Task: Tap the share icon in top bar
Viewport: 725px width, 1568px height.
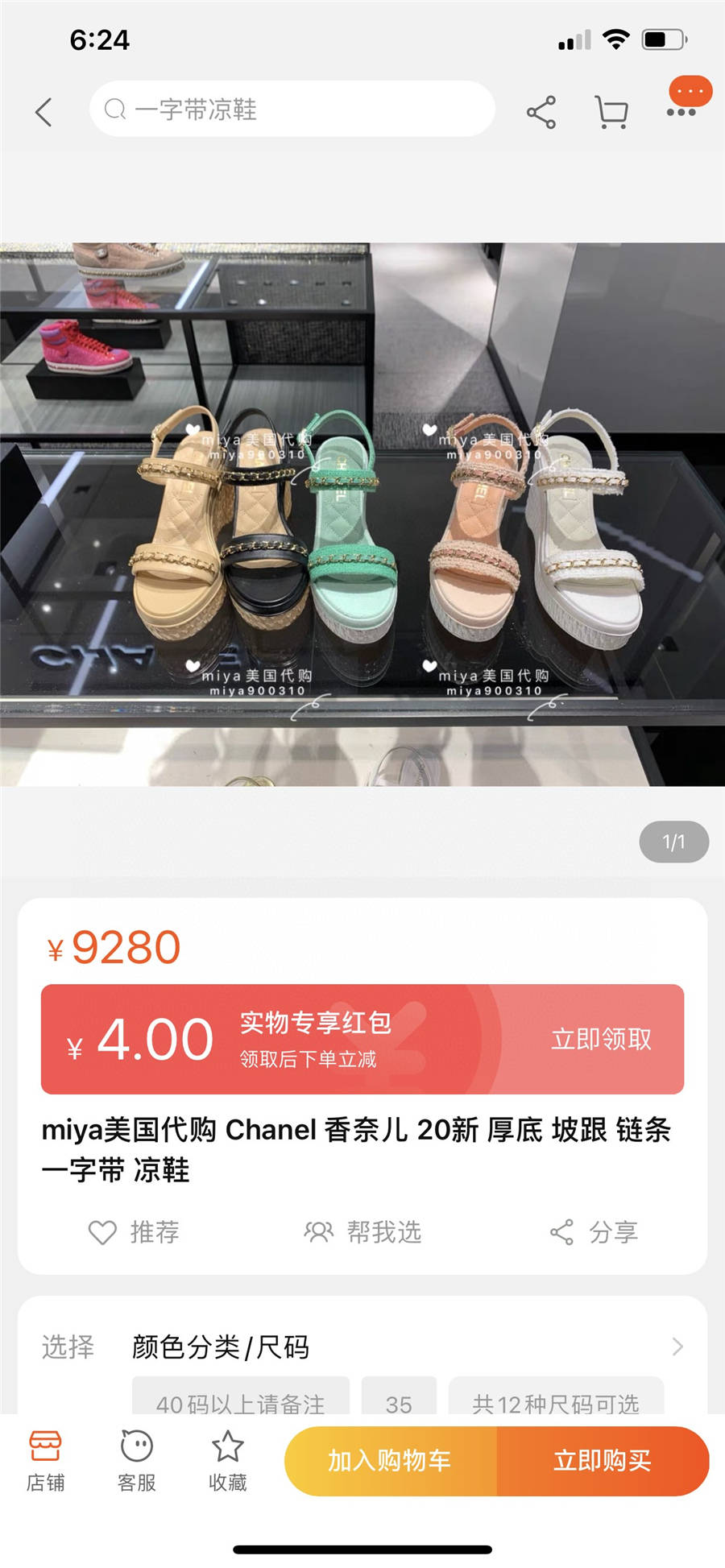Action: click(541, 112)
